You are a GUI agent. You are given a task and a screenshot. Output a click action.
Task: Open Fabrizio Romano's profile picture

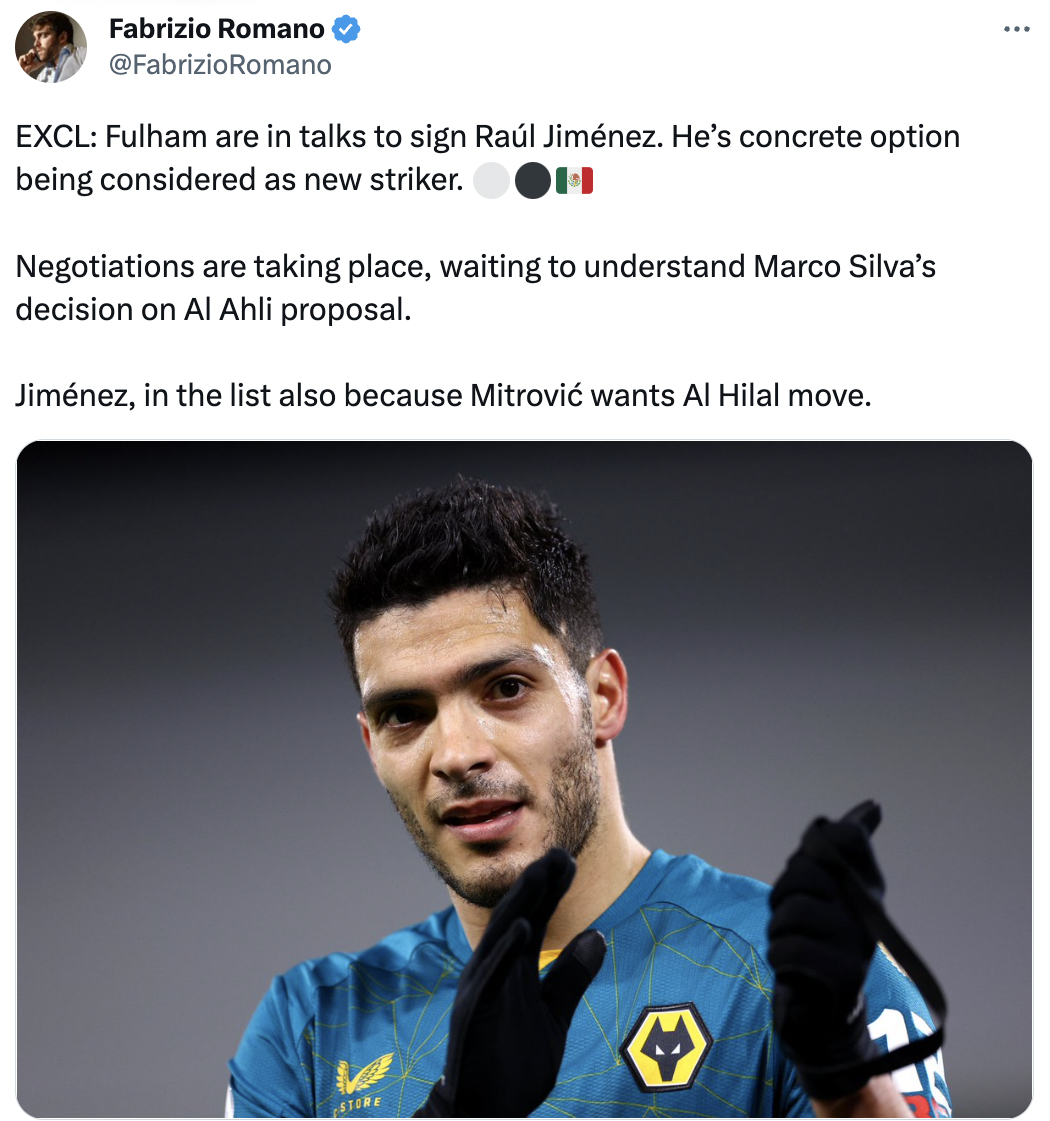(51, 47)
